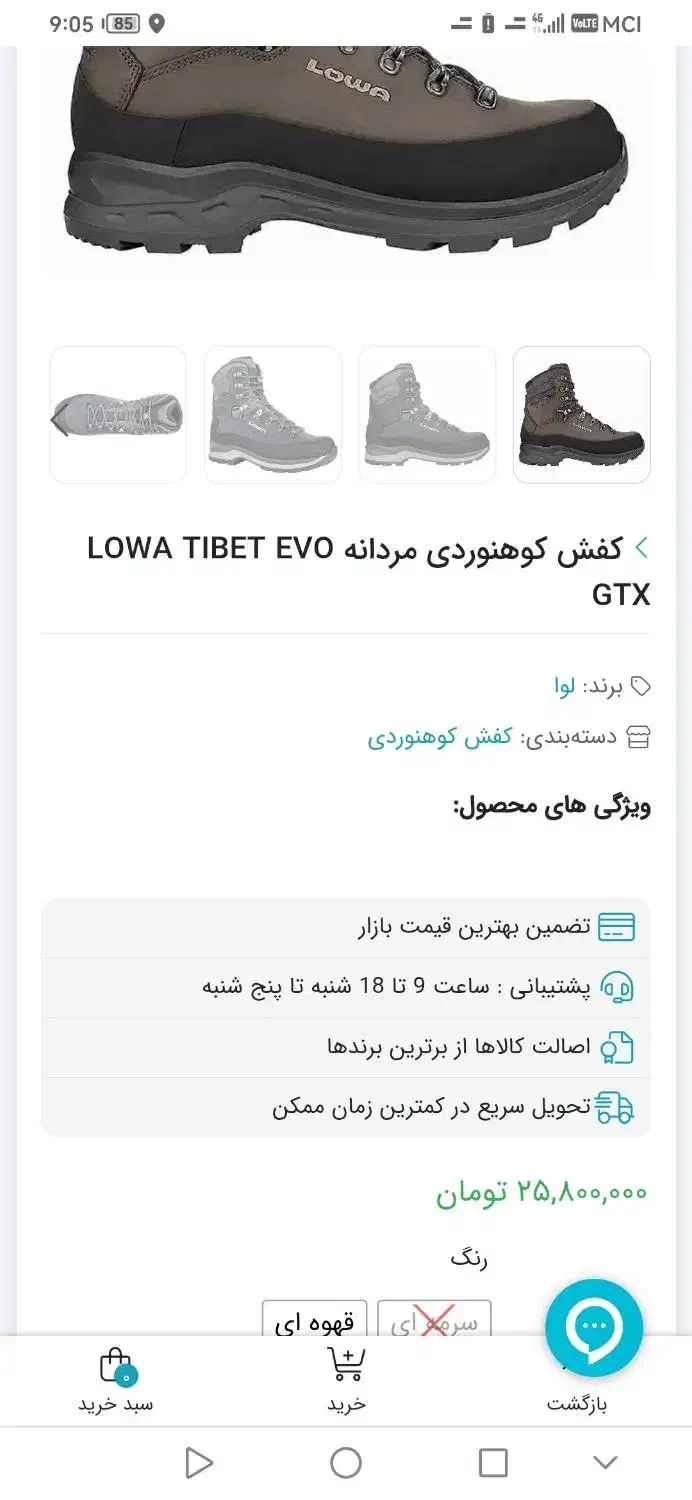The width and height of the screenshot is (692, 1500).
Task: Tap خرید to buy this boot
Action: (x=346, y=1380)
